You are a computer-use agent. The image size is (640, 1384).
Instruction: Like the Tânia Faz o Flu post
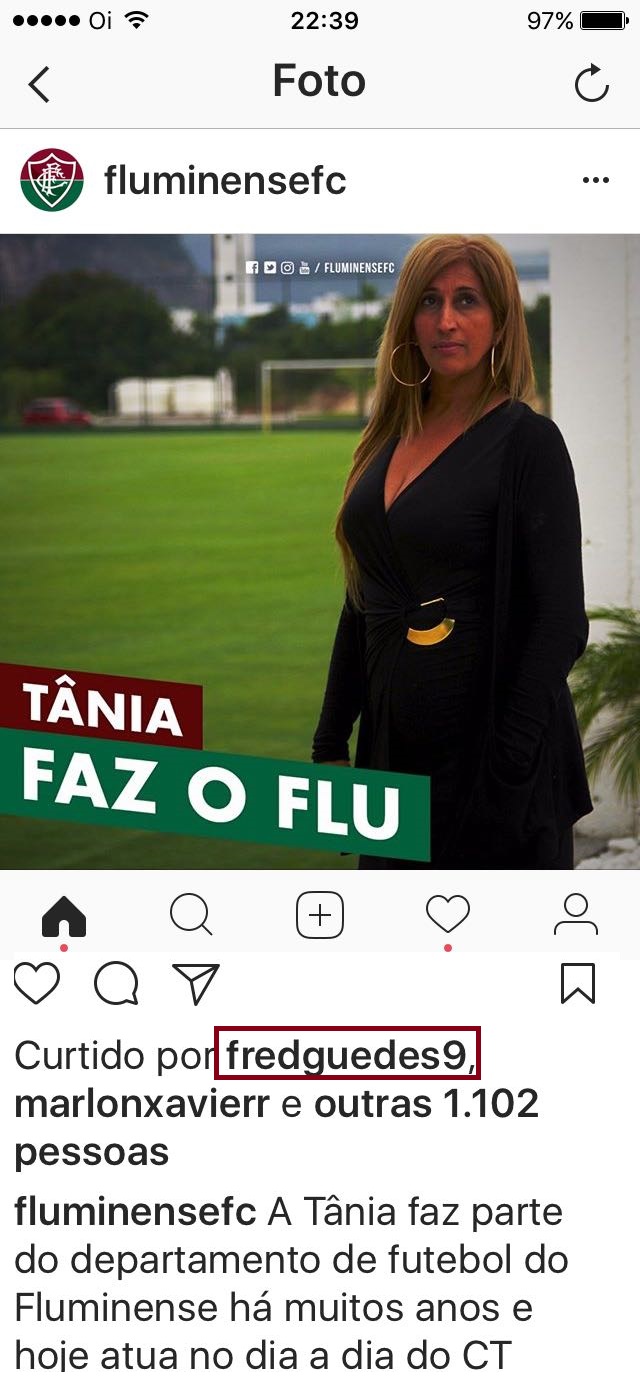click(37, 984)
